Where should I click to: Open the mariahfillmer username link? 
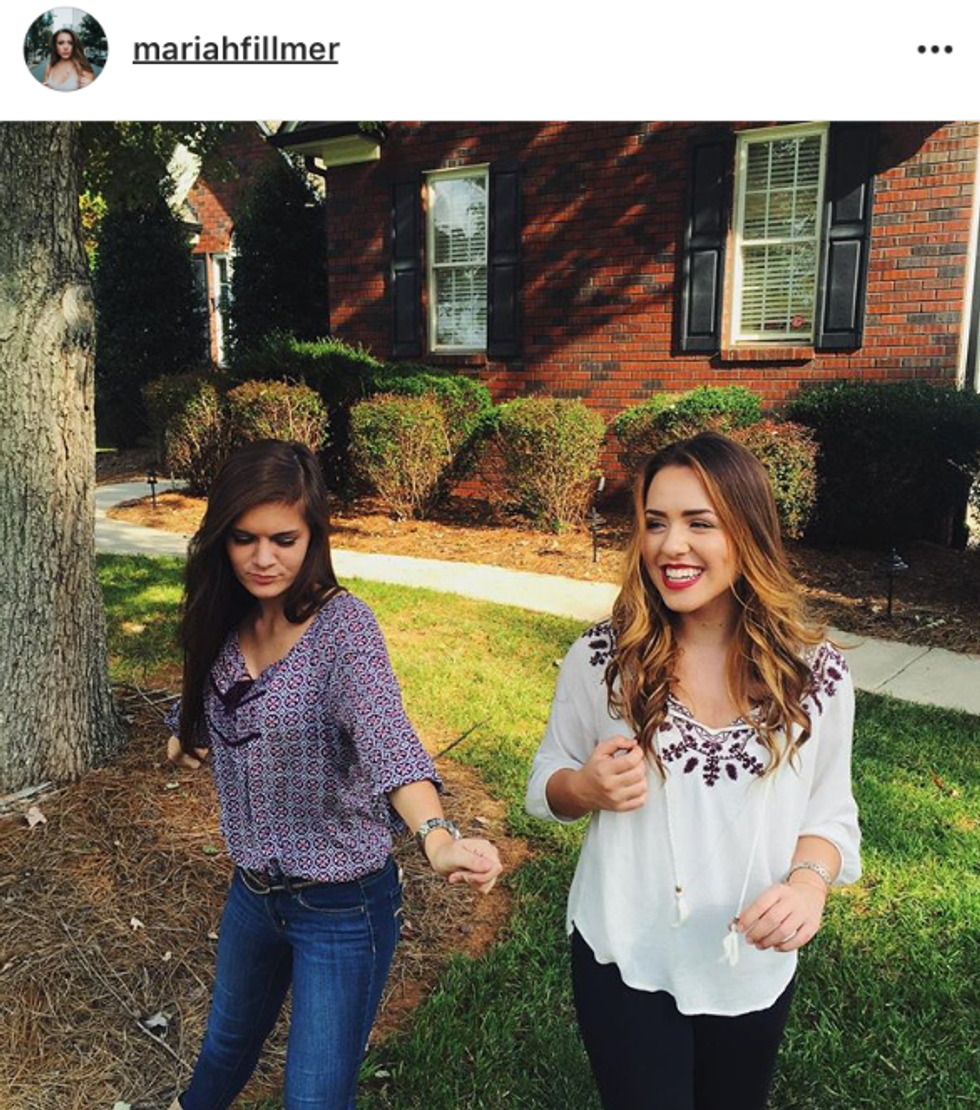tap(236, 49)
